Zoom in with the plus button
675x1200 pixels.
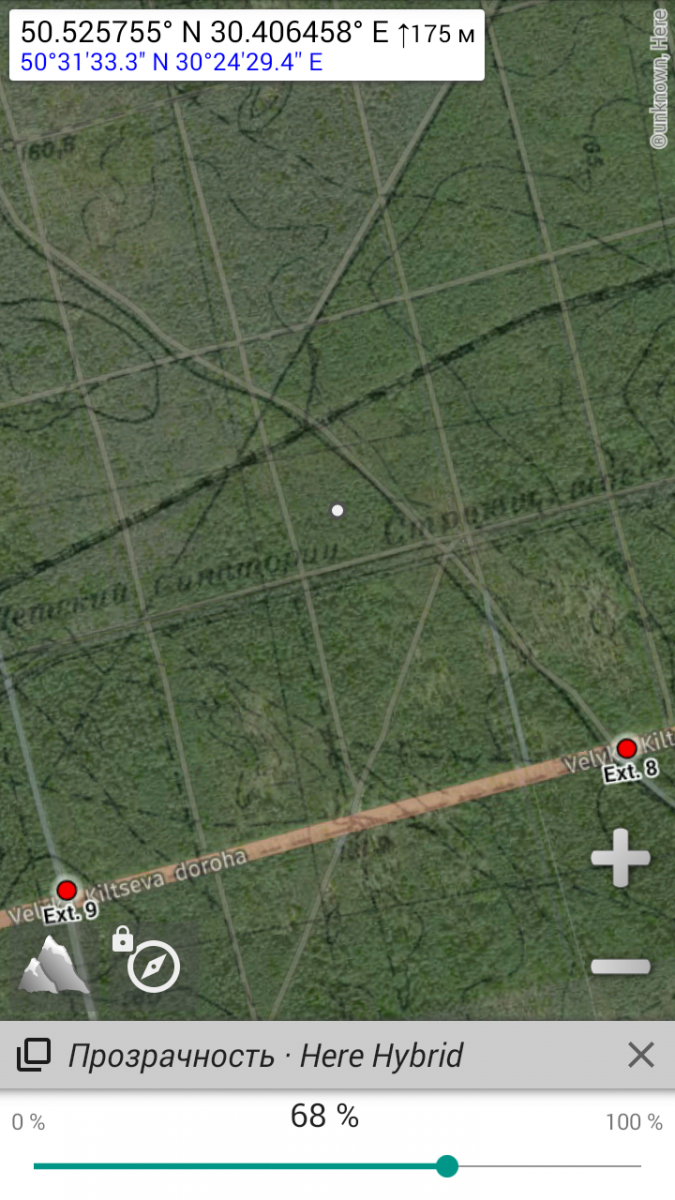coord(620,857)
